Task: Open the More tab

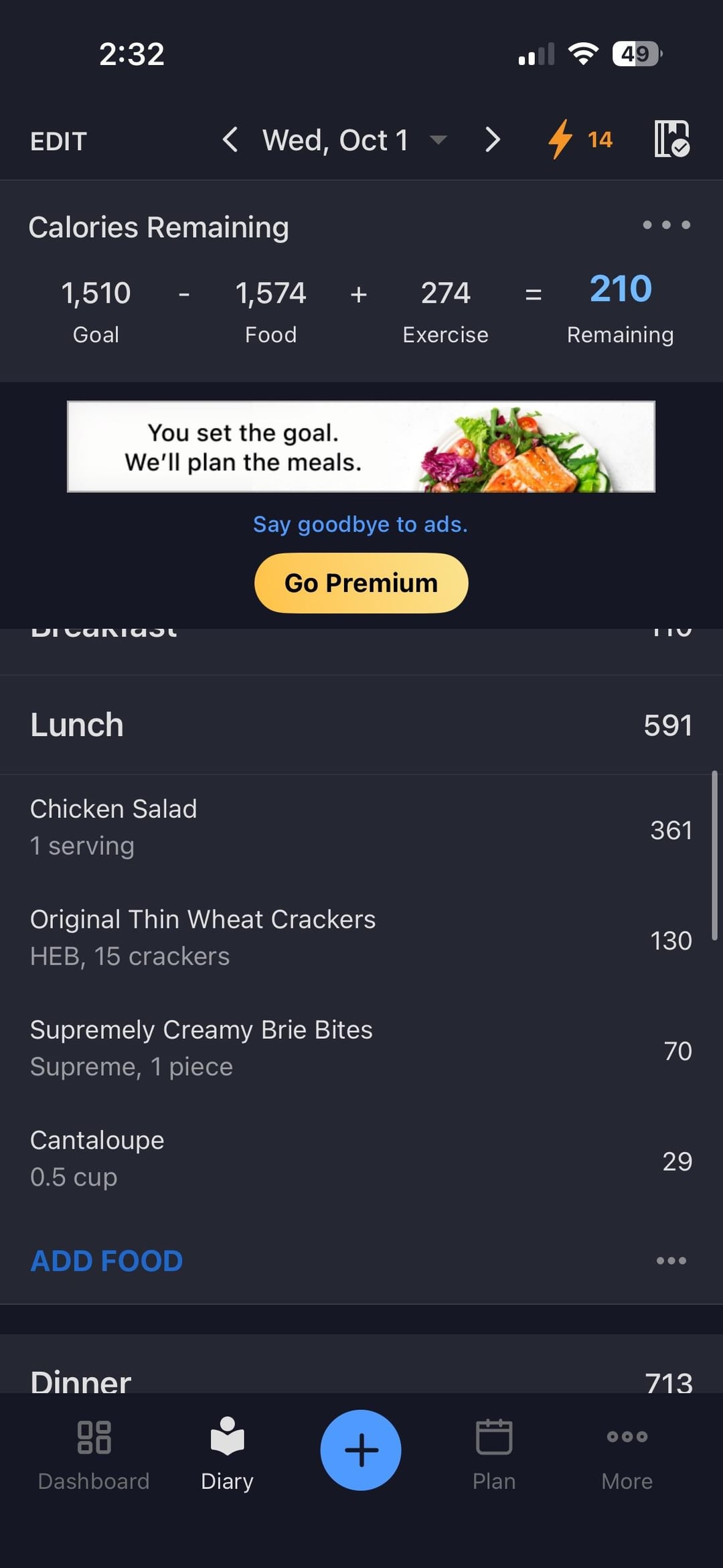Action: tap(627, 1450)
